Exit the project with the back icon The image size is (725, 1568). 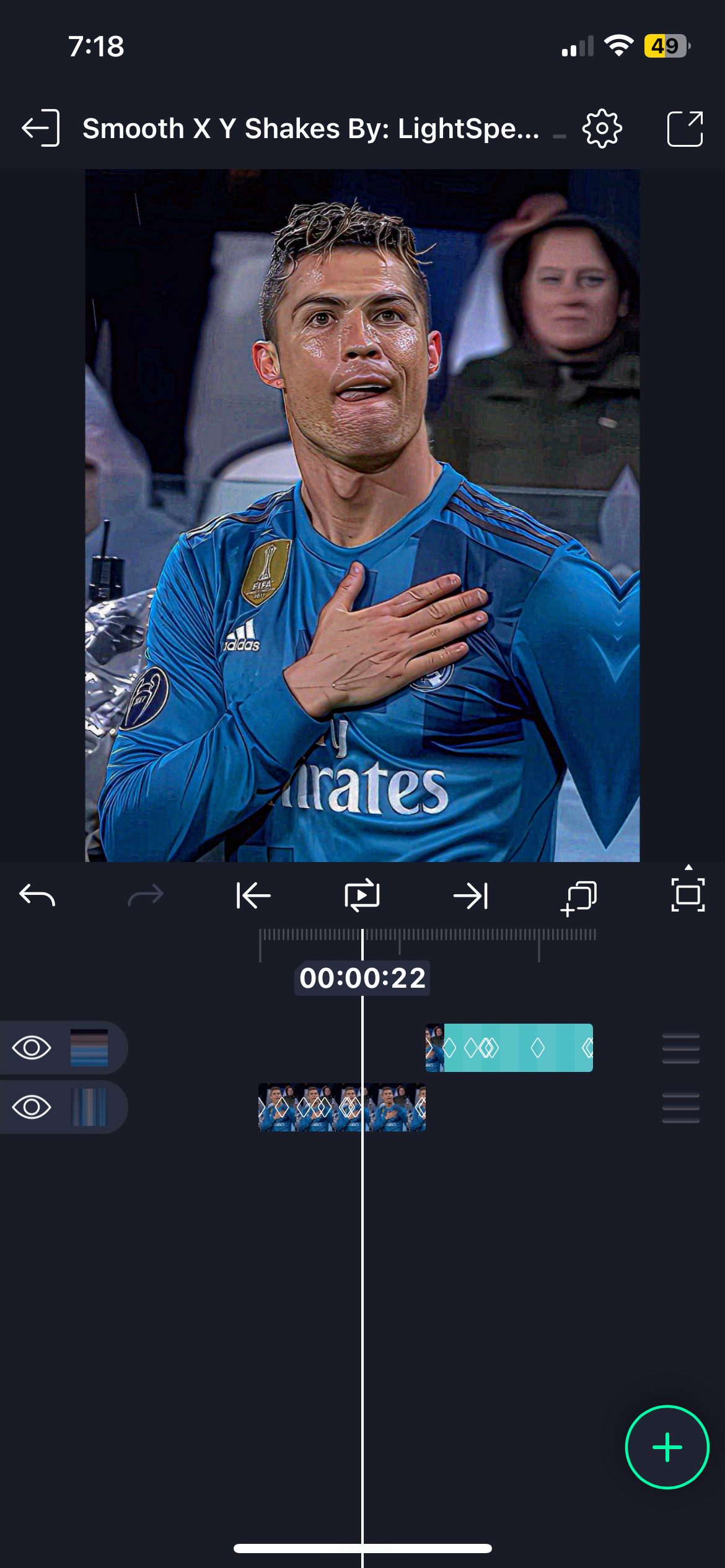(x=41, y=128)
